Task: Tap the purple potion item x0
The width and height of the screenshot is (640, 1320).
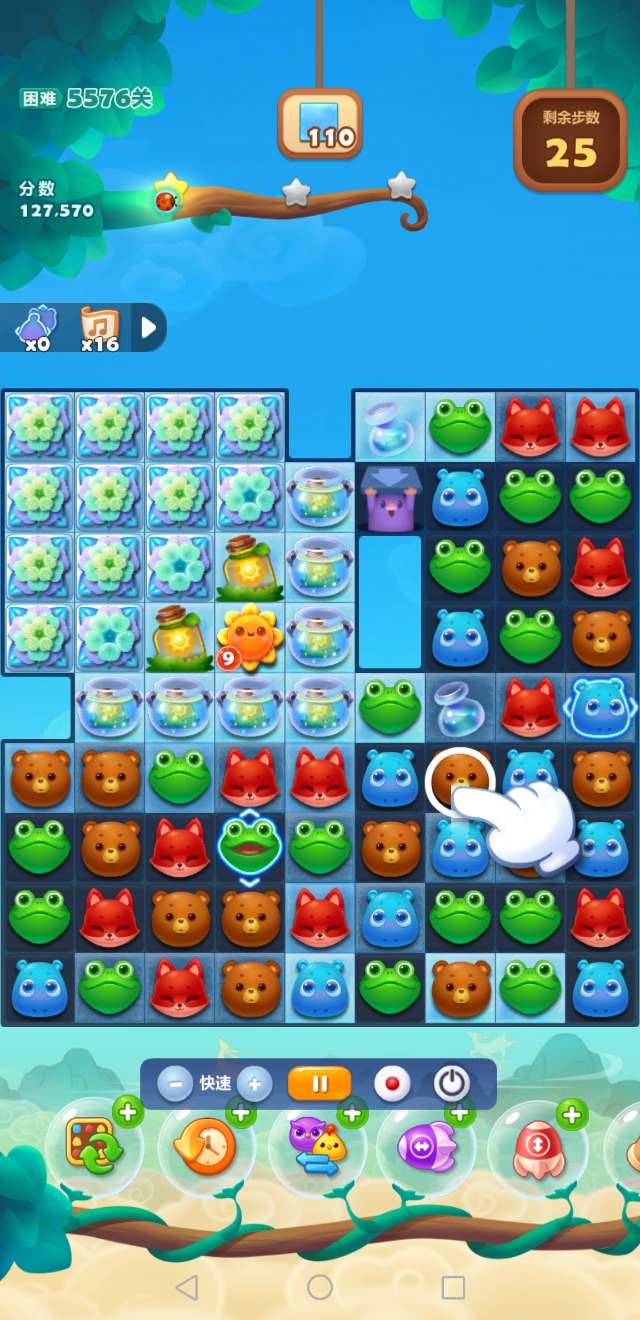Action: [x=37, y=328]
